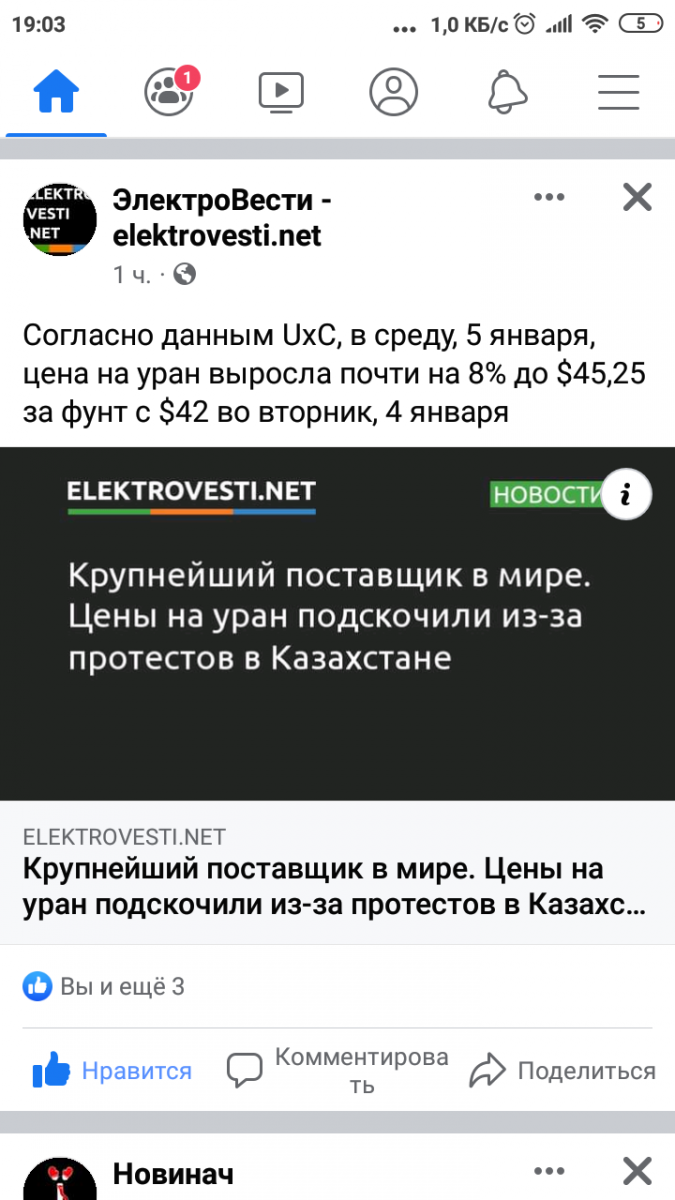This screenshot has width=675, height=1200.
Task: Open the Profile tab
Action: pos(393,92)
